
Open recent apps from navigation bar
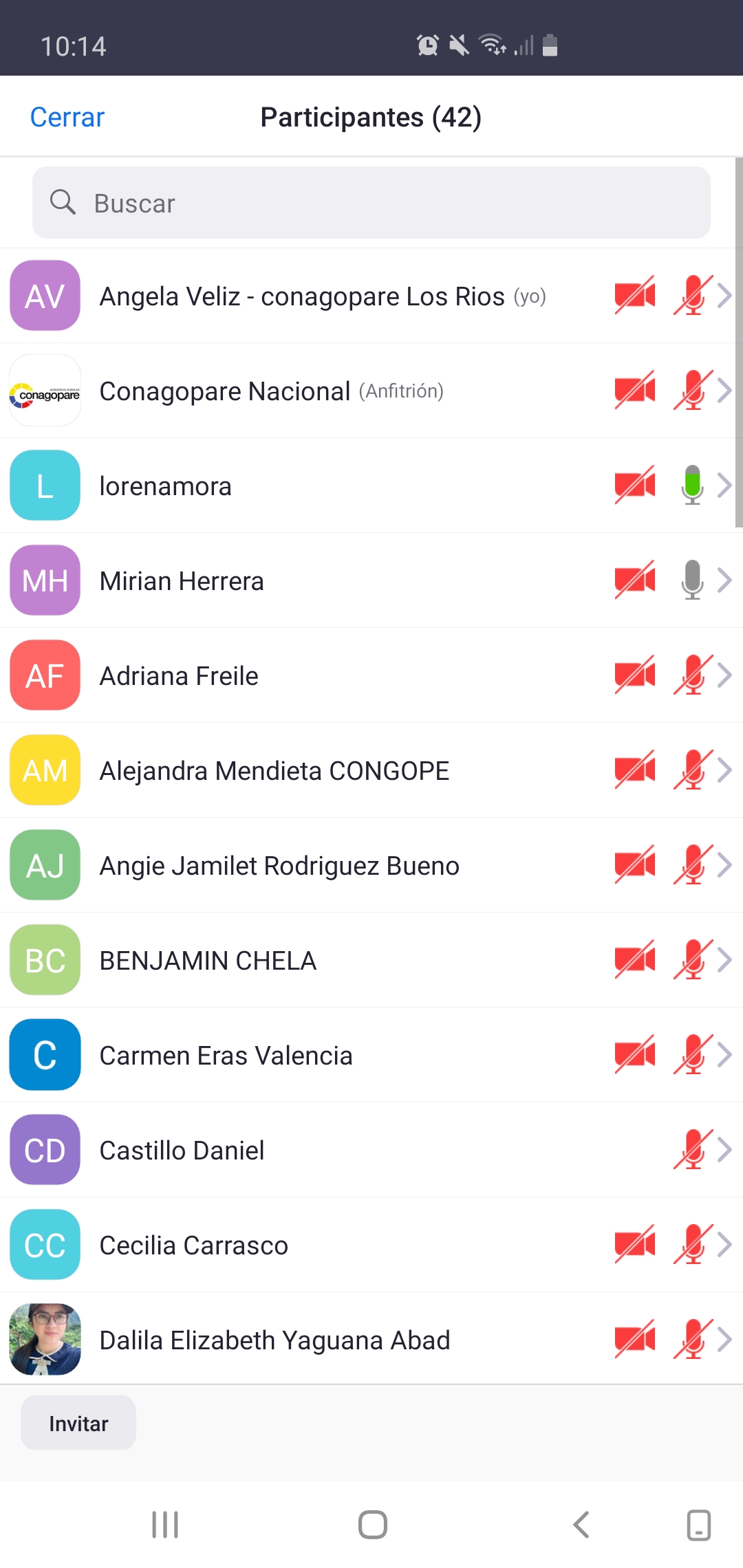[165, 1525]
